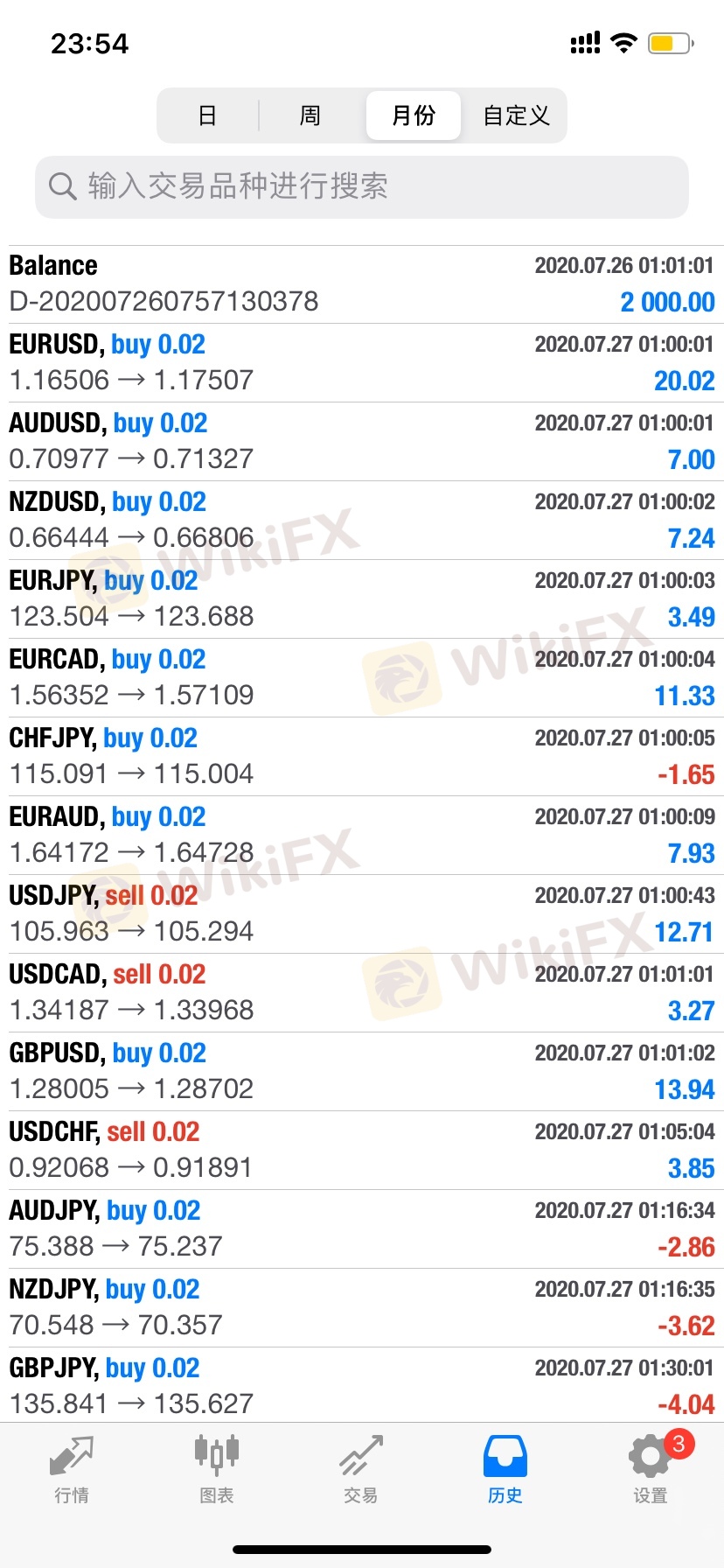The height and width of the screenshot is (1568, 724).
Task: Show details of the USDJPY sell trade
Action: click(362, 913)
